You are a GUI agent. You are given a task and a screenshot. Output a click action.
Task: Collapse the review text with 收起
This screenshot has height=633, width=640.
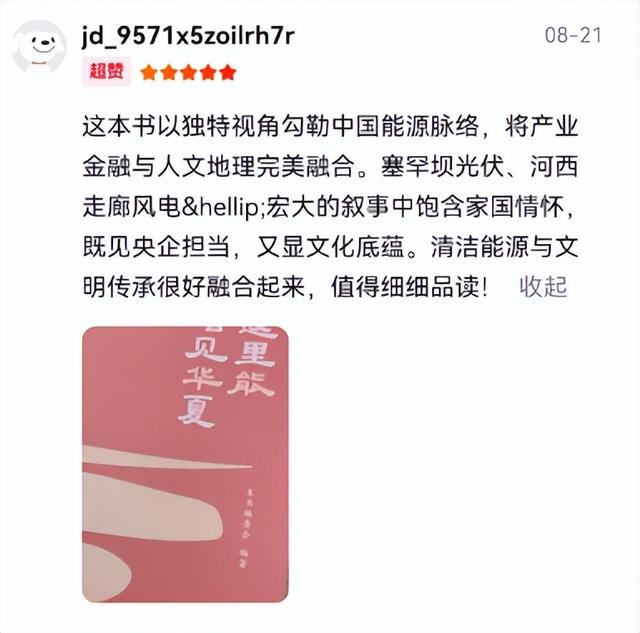[x=543, y=287]
